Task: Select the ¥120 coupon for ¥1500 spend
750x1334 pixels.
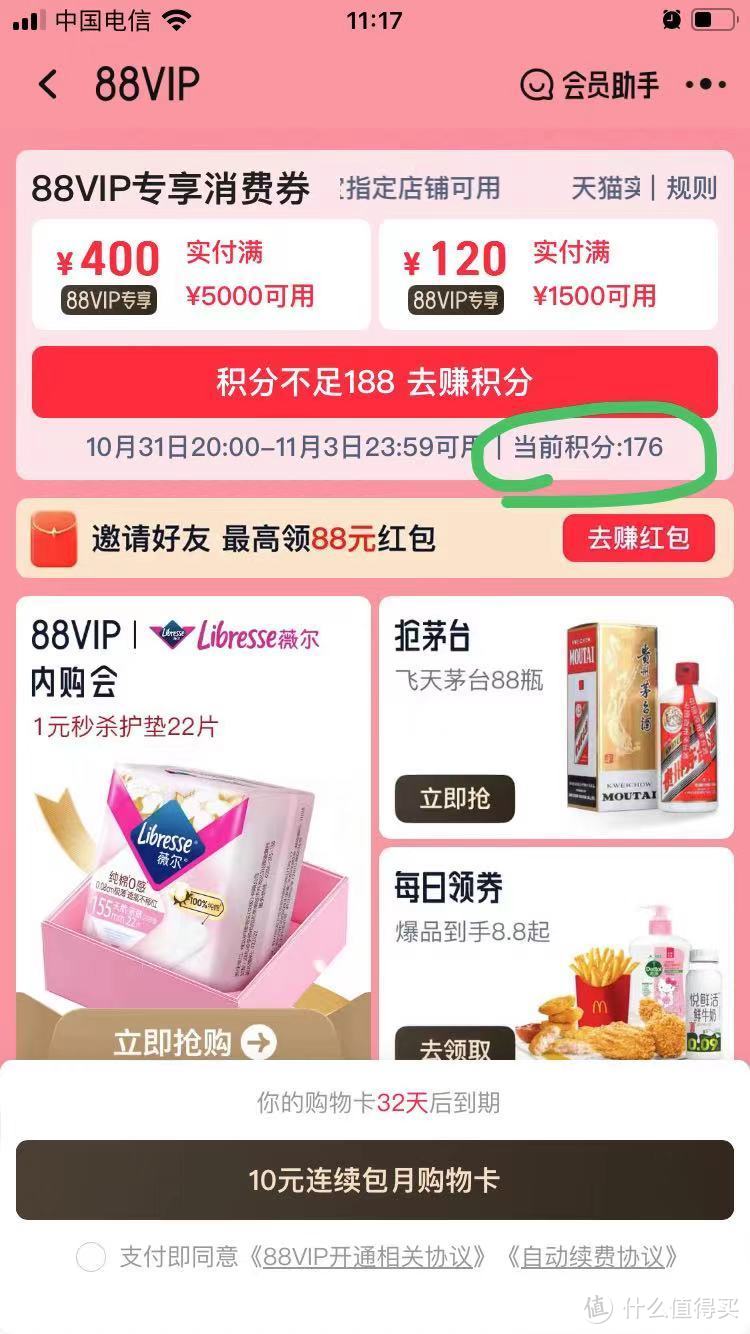Action: (x=548, y=274)
